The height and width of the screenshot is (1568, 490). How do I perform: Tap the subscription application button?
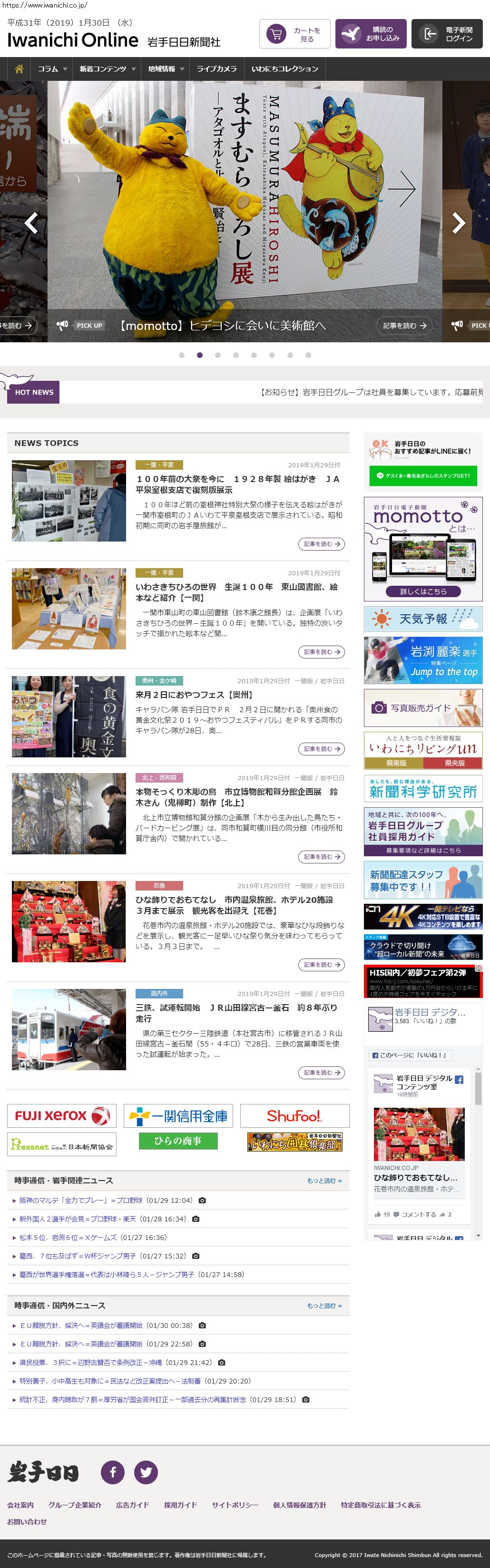pos(370,34)
